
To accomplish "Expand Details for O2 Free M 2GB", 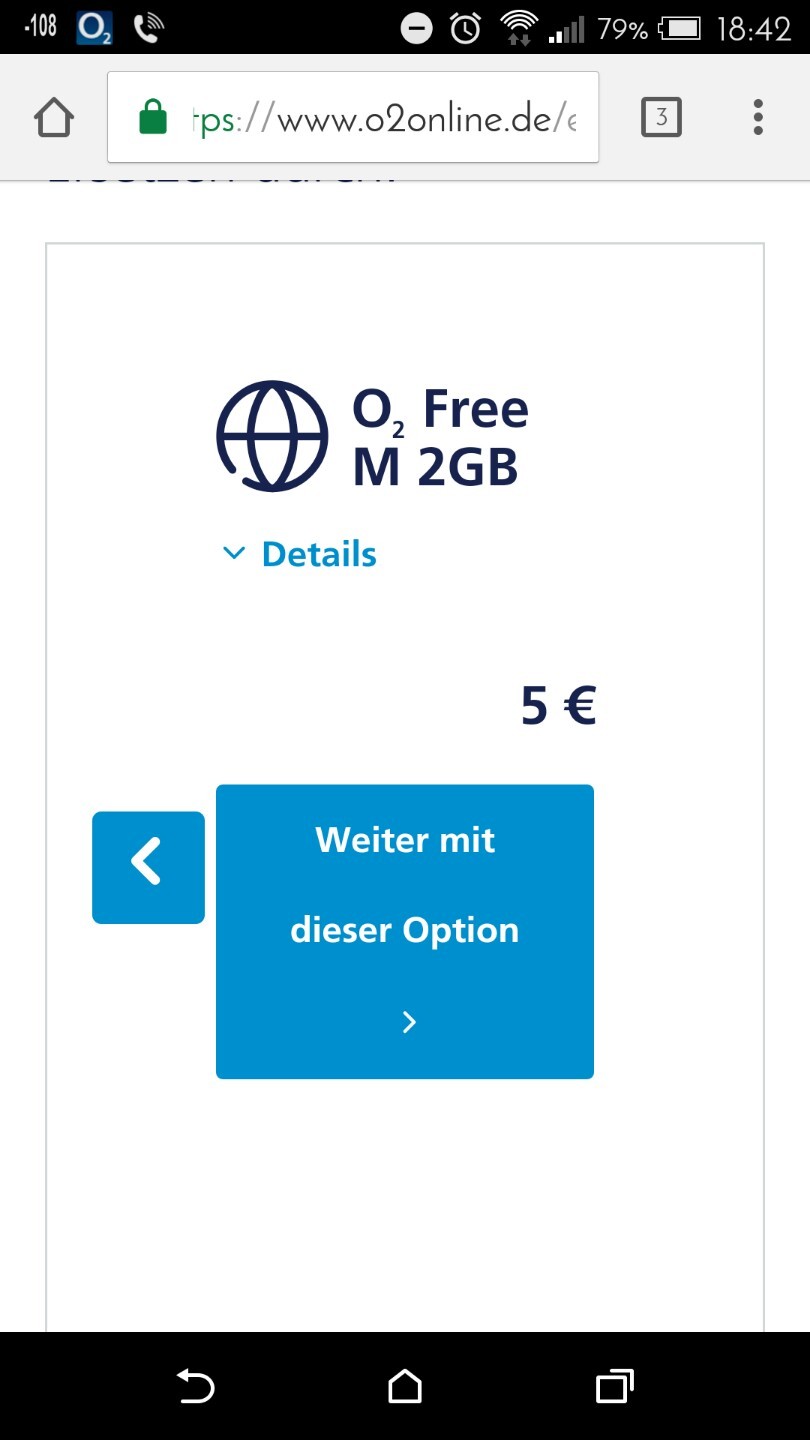I will (300, 554).
